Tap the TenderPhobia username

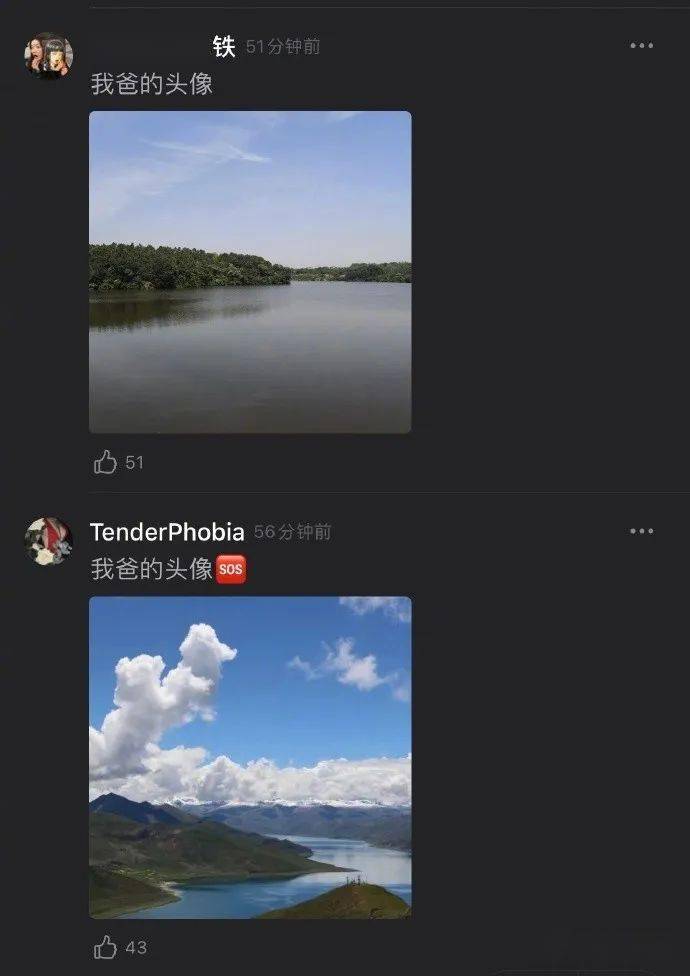point(167,532)
